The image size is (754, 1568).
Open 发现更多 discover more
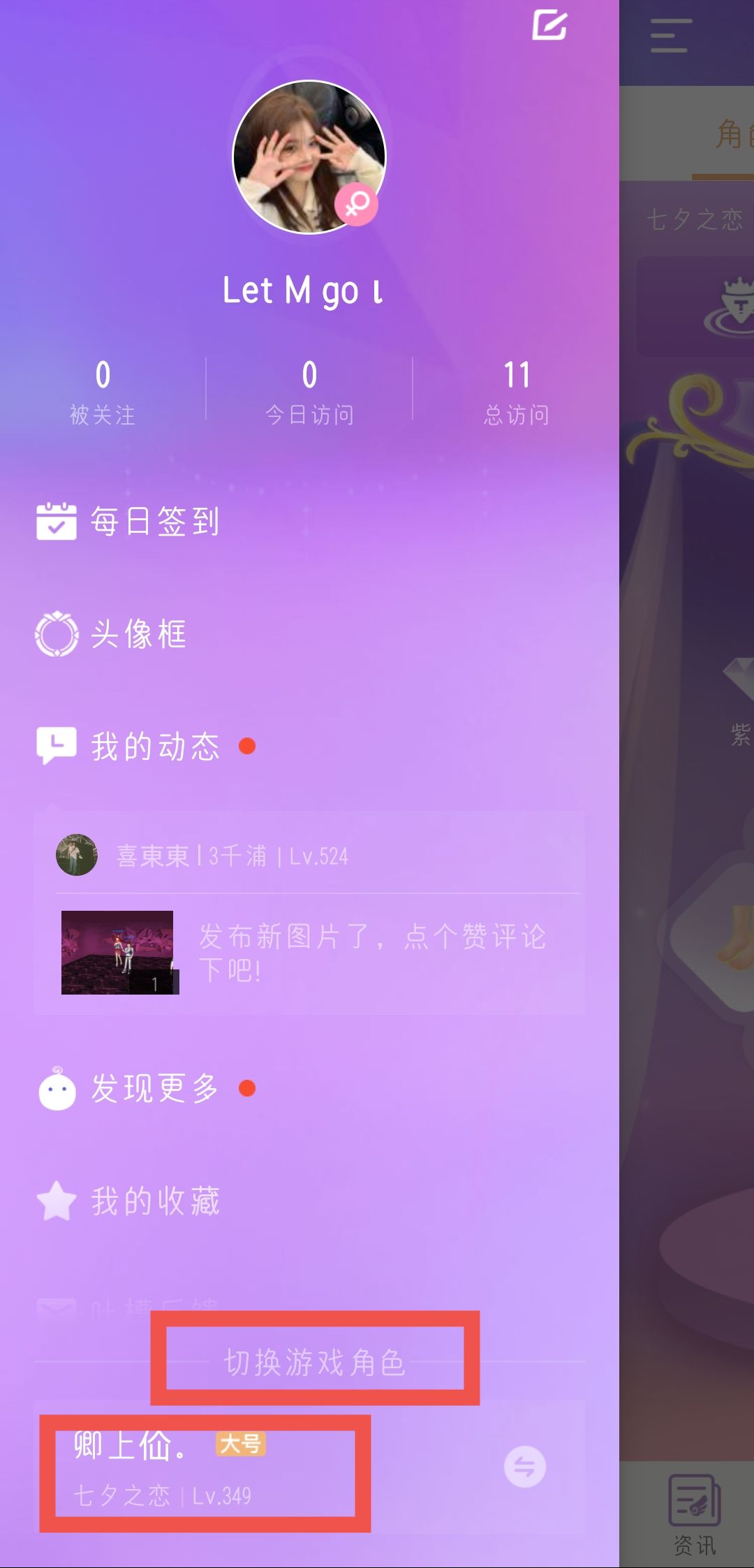pyautogui.click(x=129, y=1088)
